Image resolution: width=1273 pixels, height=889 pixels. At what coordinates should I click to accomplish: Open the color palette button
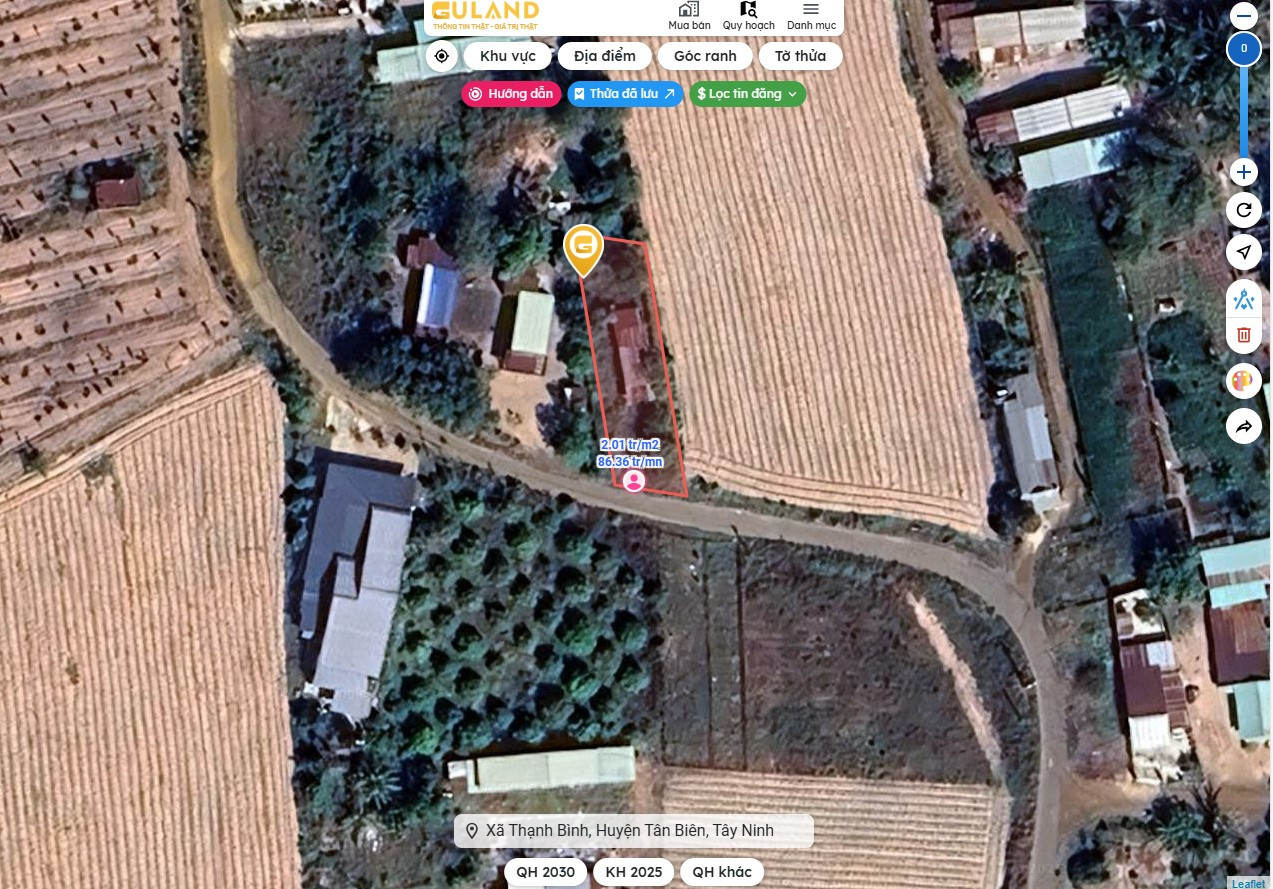(1243, 381)
